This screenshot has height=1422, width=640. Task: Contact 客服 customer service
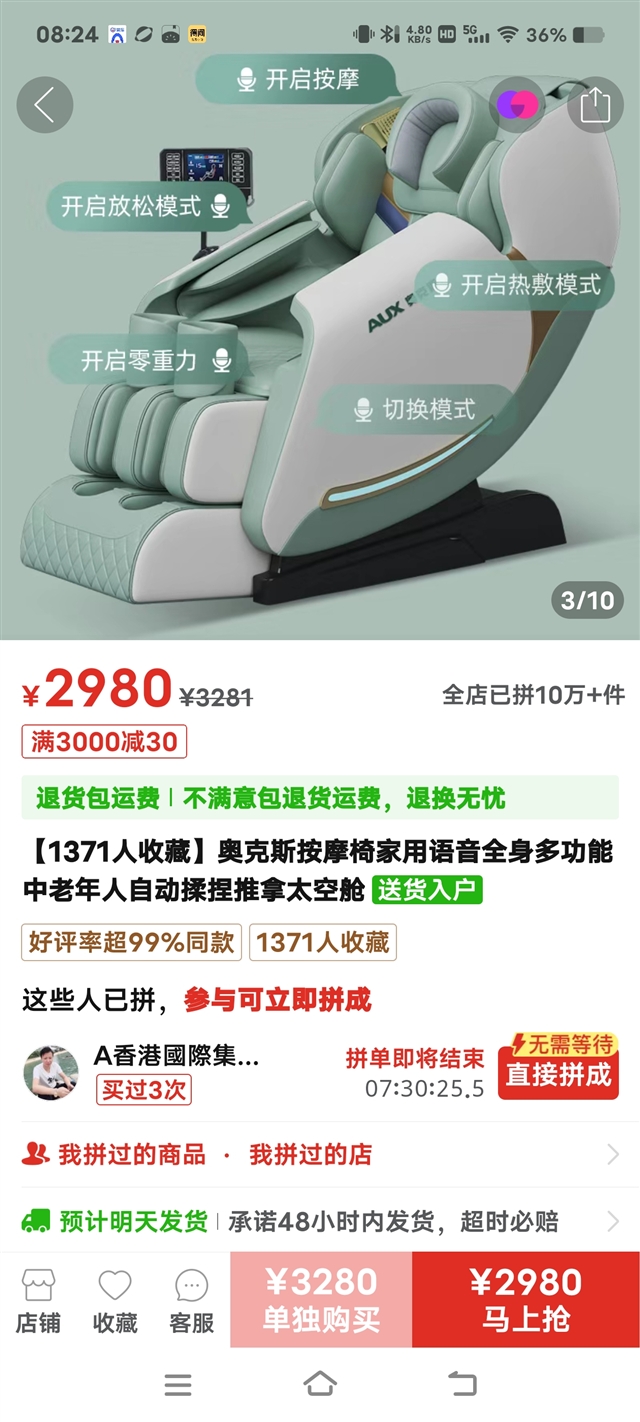(x=192, y=1301)
